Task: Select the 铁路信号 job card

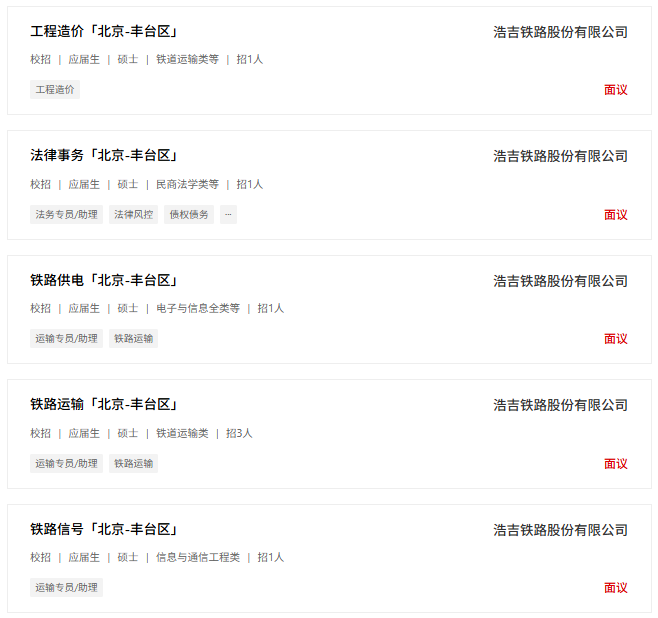Action: click(104, 530)
